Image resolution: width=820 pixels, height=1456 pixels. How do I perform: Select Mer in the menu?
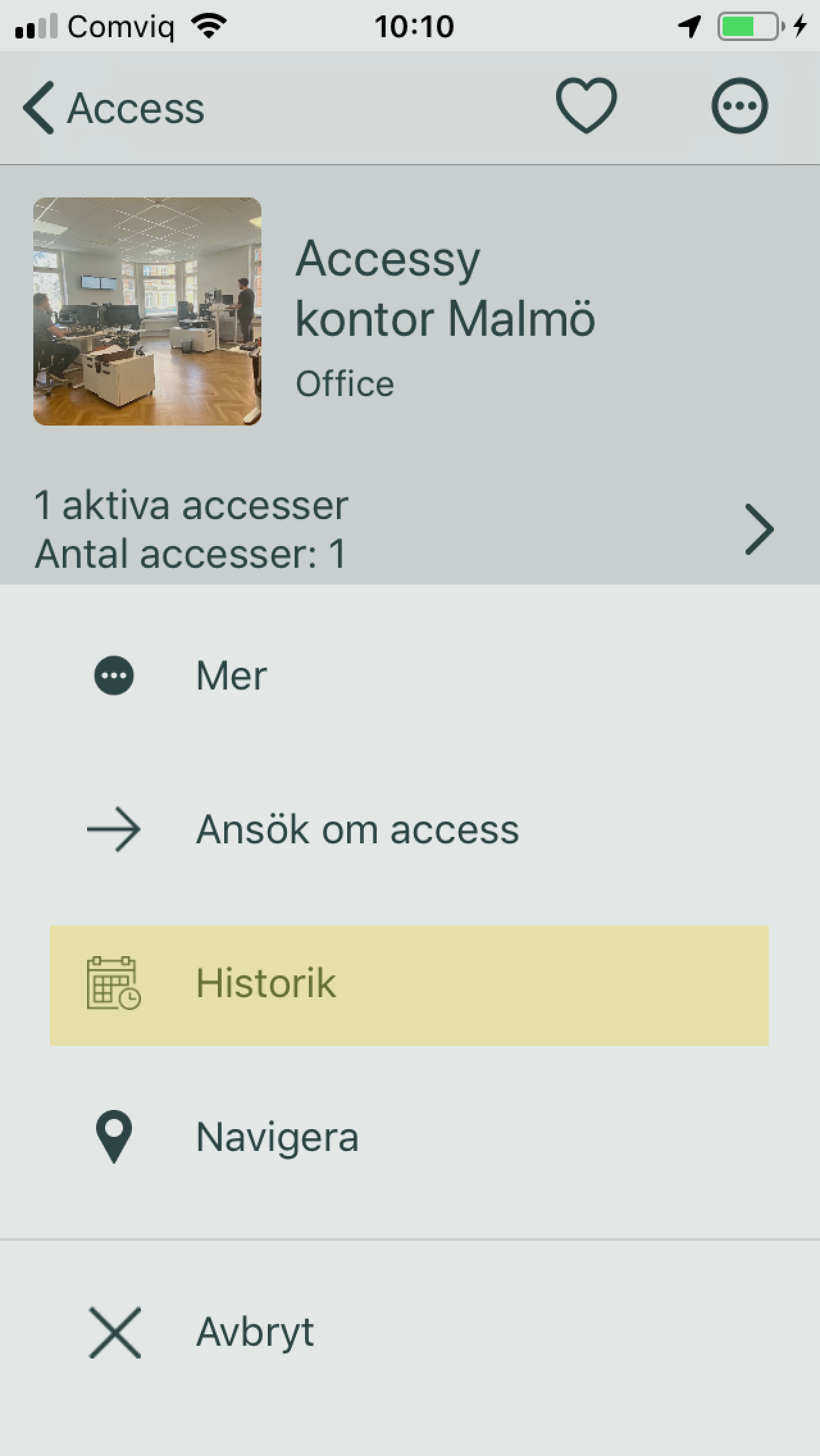(x=409, y=675)
